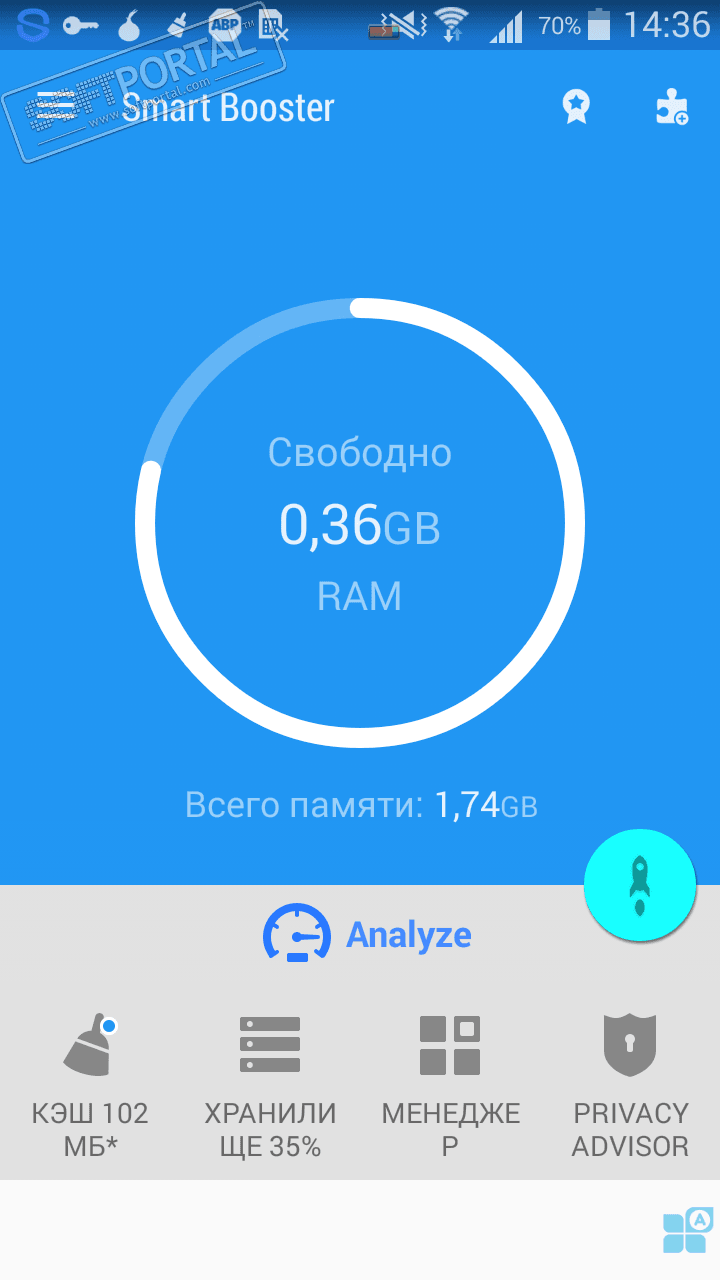Tap the ad icon at bottom right
The image size is (720, 1280).
point(688,1230)
